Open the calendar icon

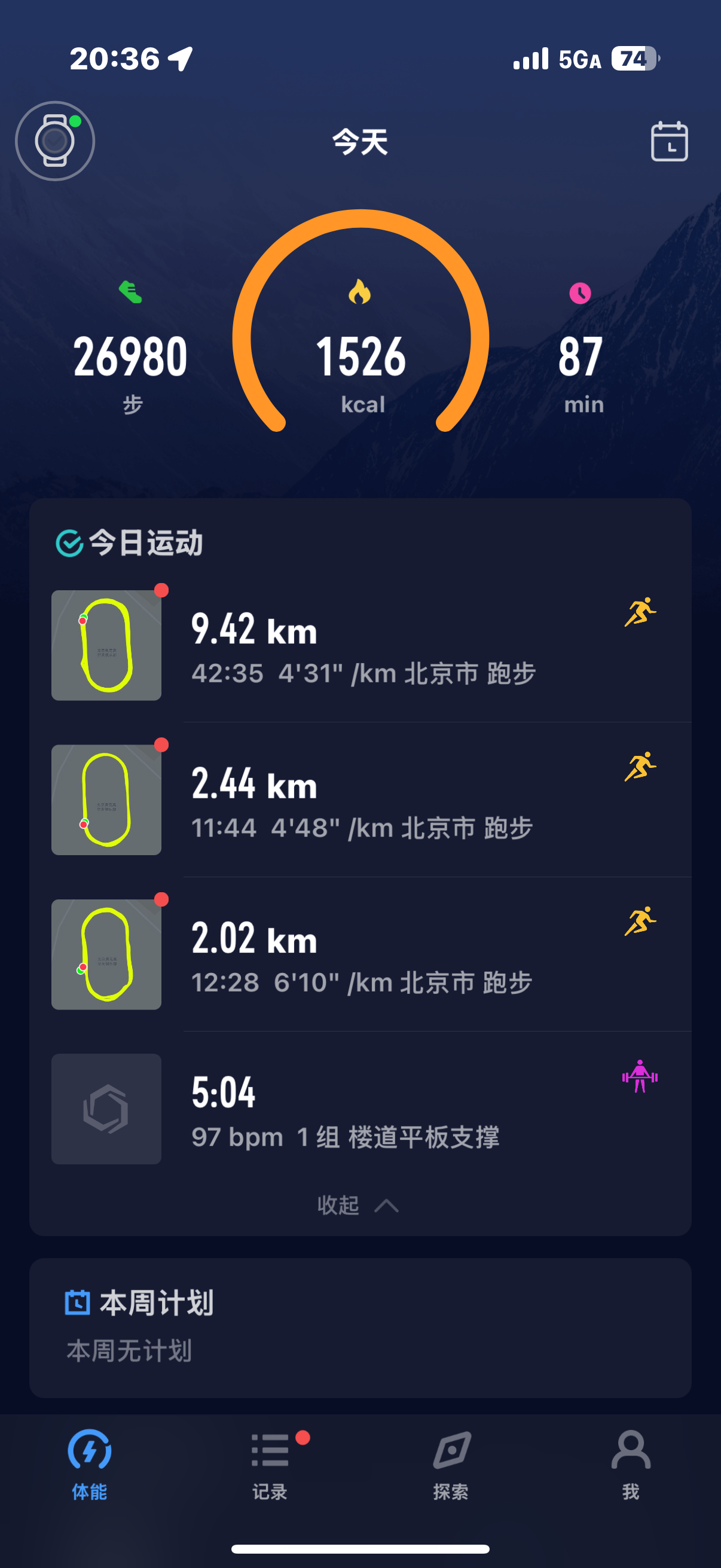(x=668, y=142)
